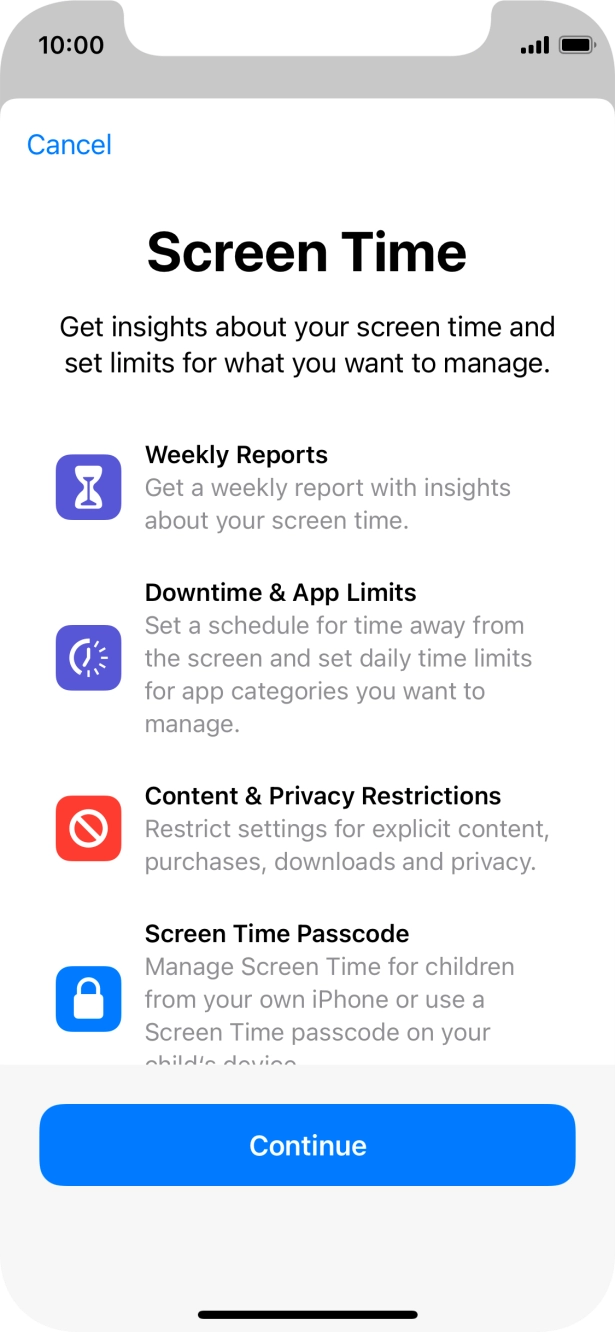Tap Continue to proceed with setup
Image resolution: width=615 pixels, height=1332 pixels.
point(307,1145)
